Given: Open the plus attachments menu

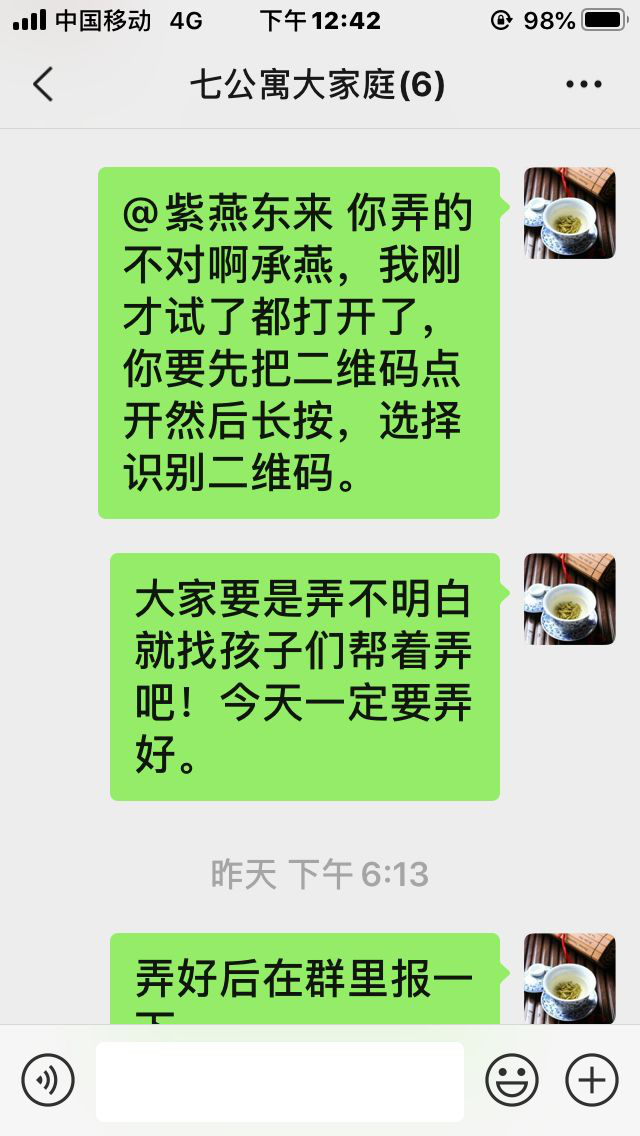Looking at the screenshot, I should [592, 1080].
